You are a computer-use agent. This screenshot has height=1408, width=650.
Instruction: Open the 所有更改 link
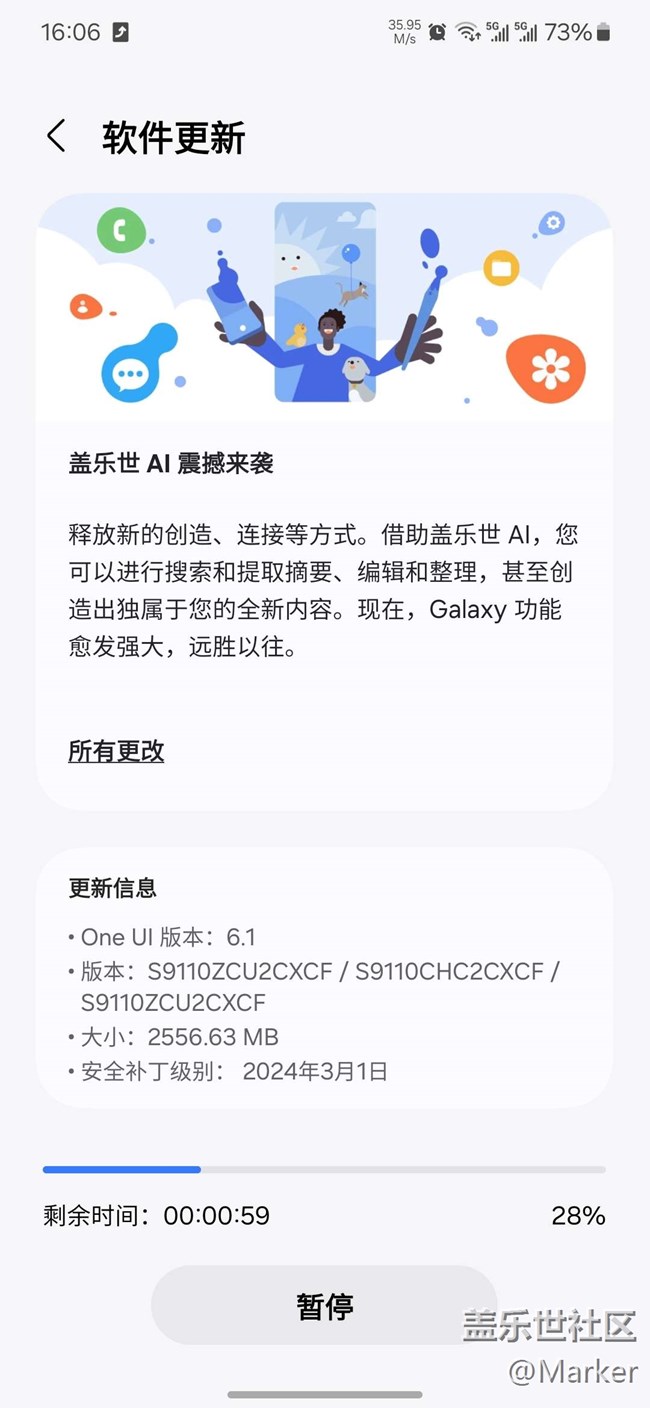116,751
